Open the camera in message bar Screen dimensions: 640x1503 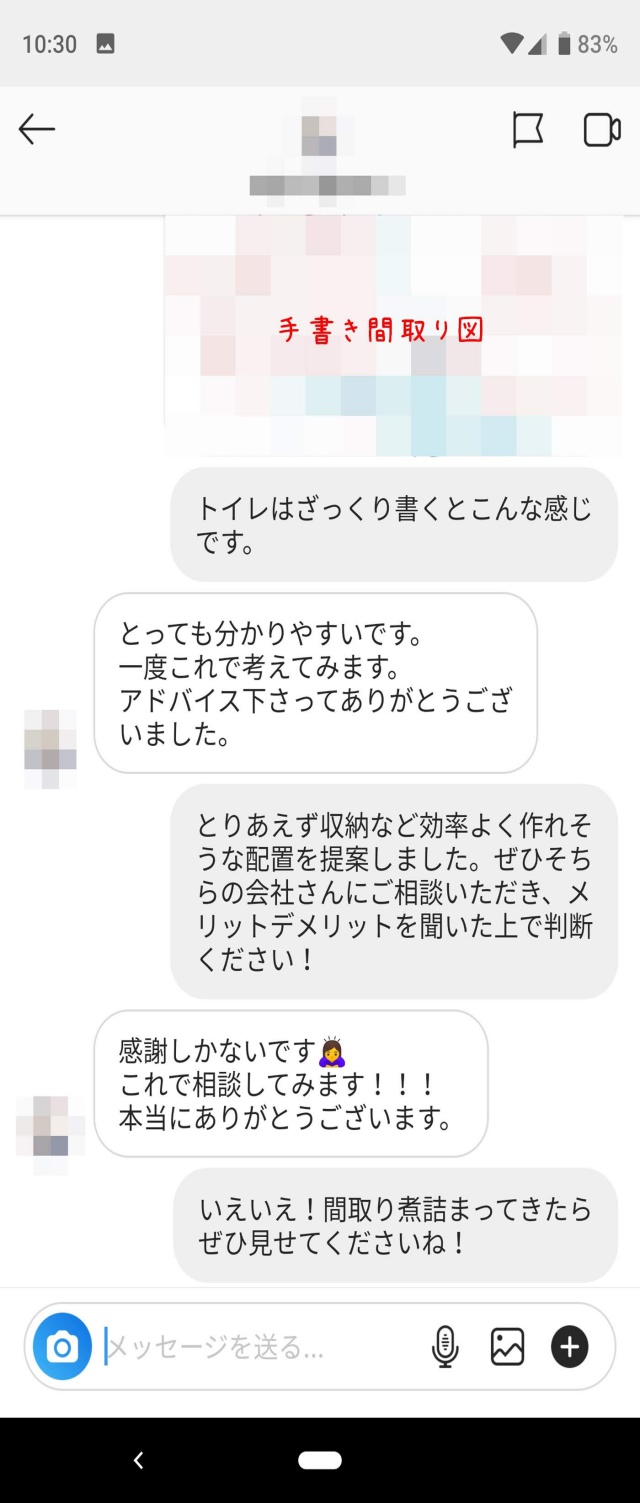[62, 1346]
